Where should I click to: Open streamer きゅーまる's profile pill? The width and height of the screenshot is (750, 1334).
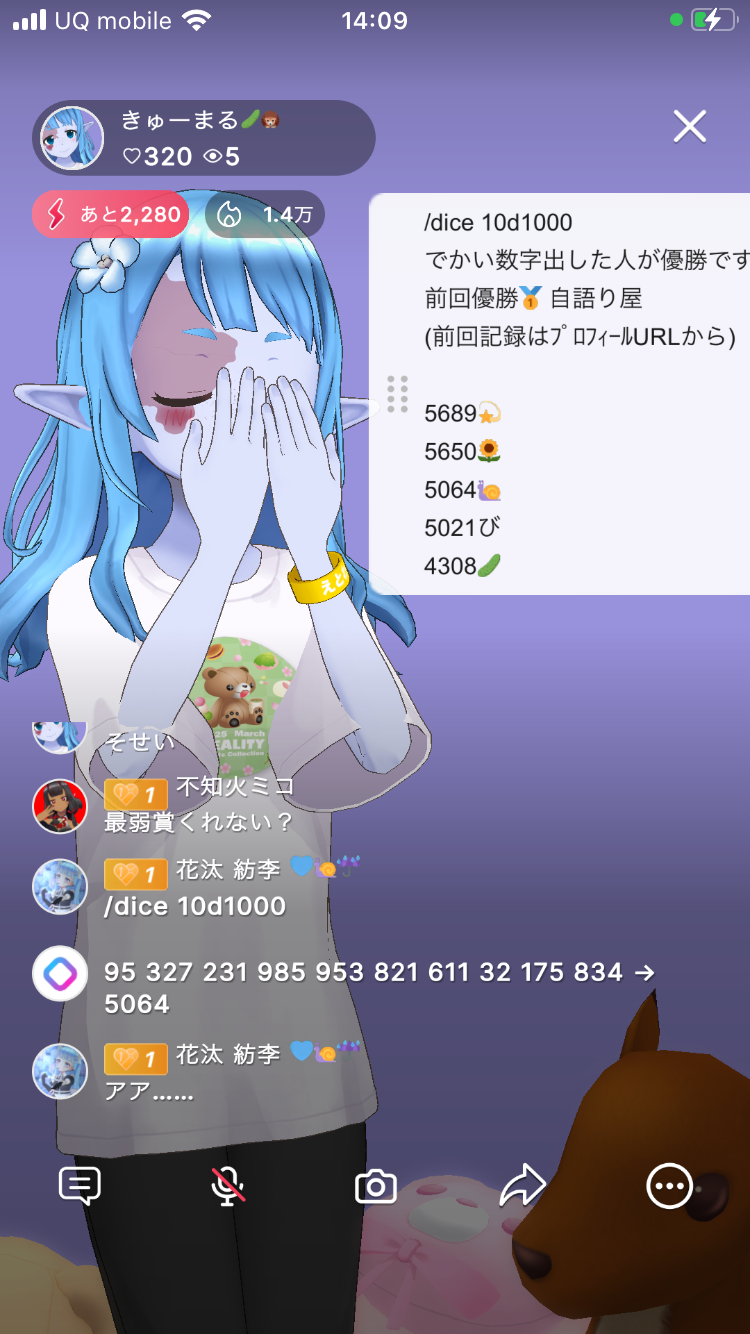click(x=205, y=138)
